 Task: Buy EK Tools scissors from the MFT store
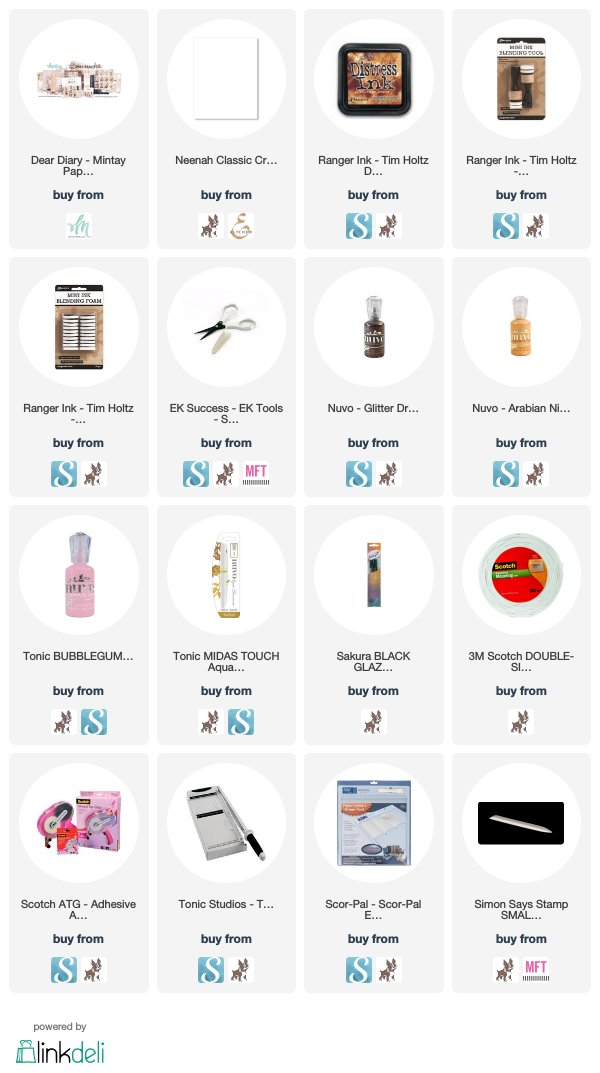coord(256,474)
